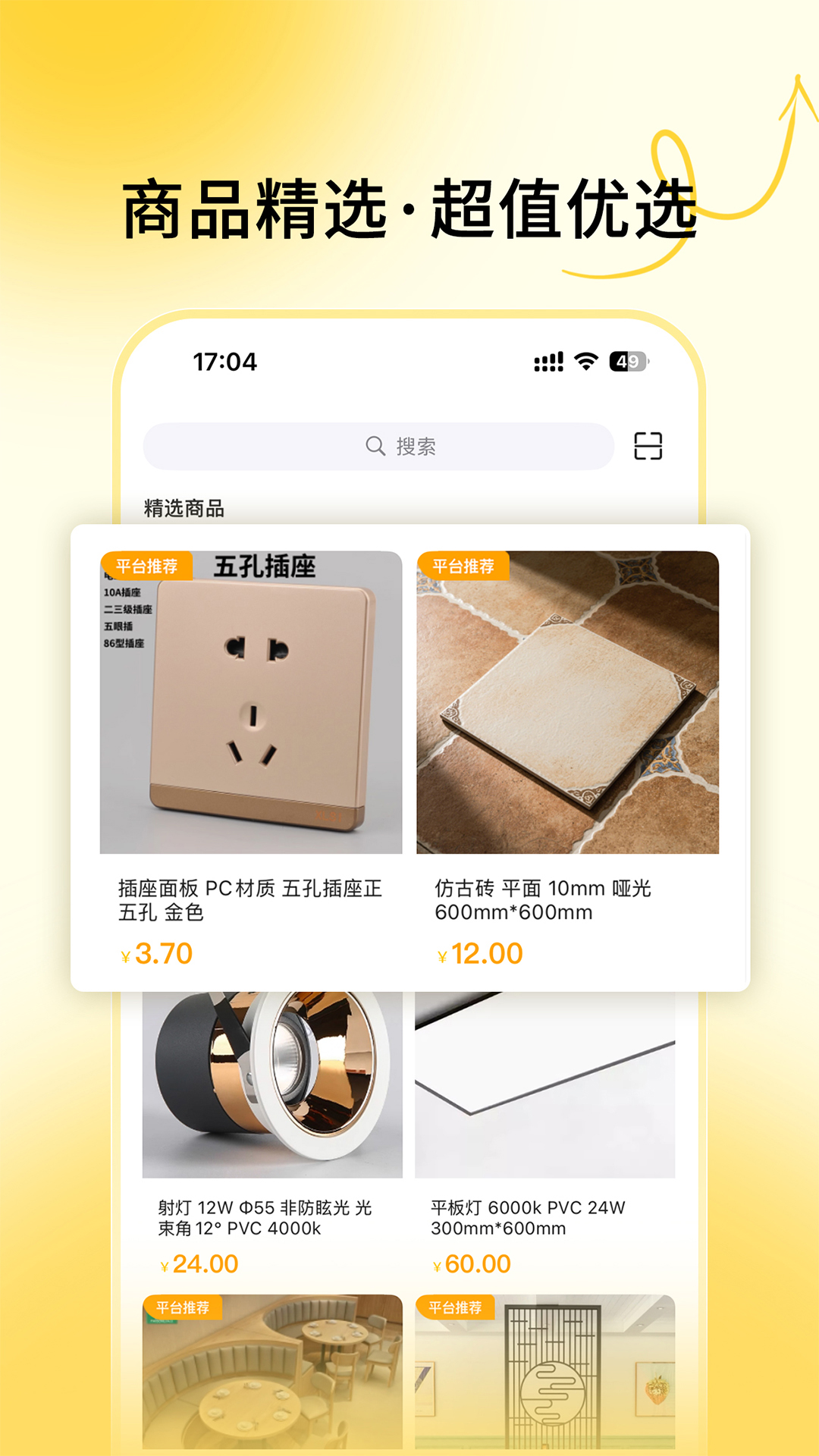Click the magnifier icon inside the search bar
819x1456 pixels.
point(373,447)
